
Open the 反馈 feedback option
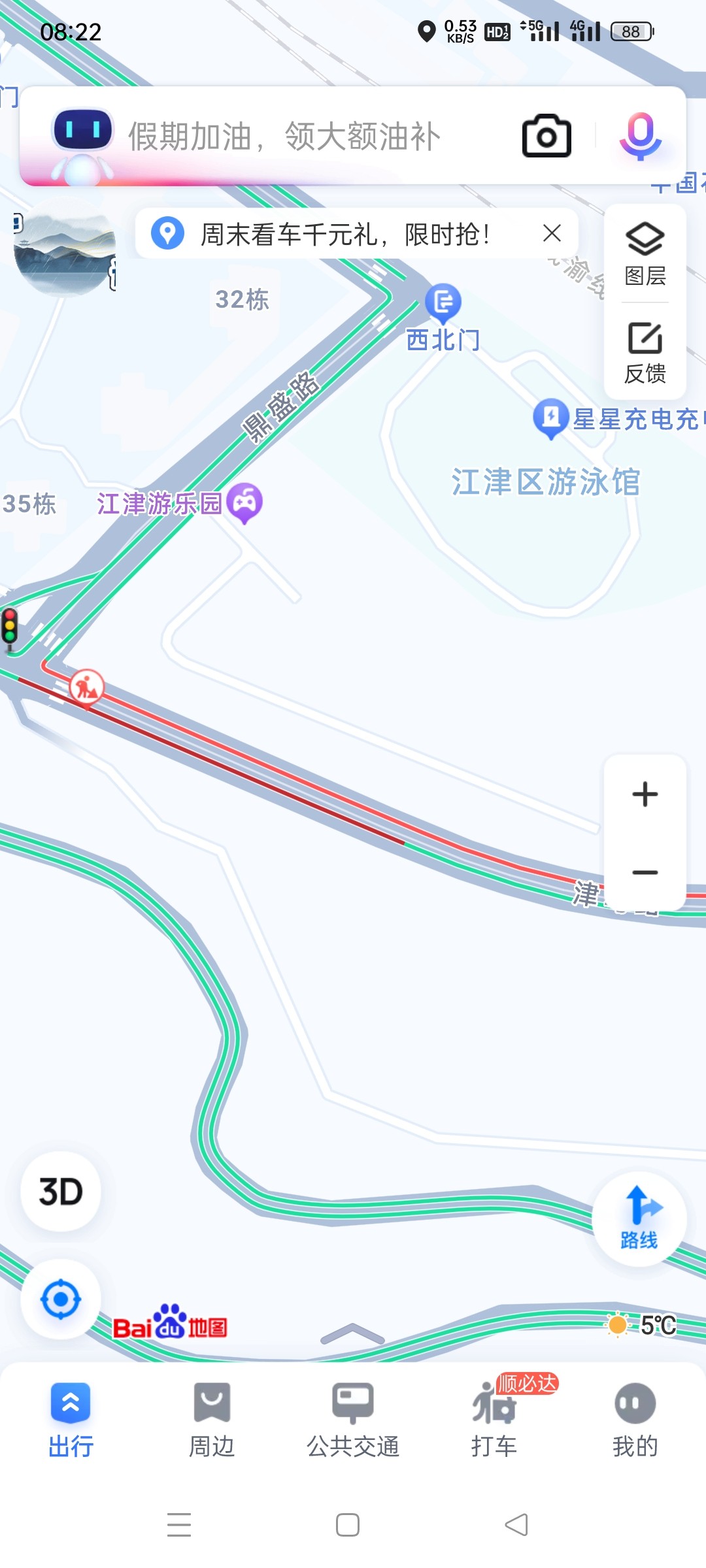point(645,352)
